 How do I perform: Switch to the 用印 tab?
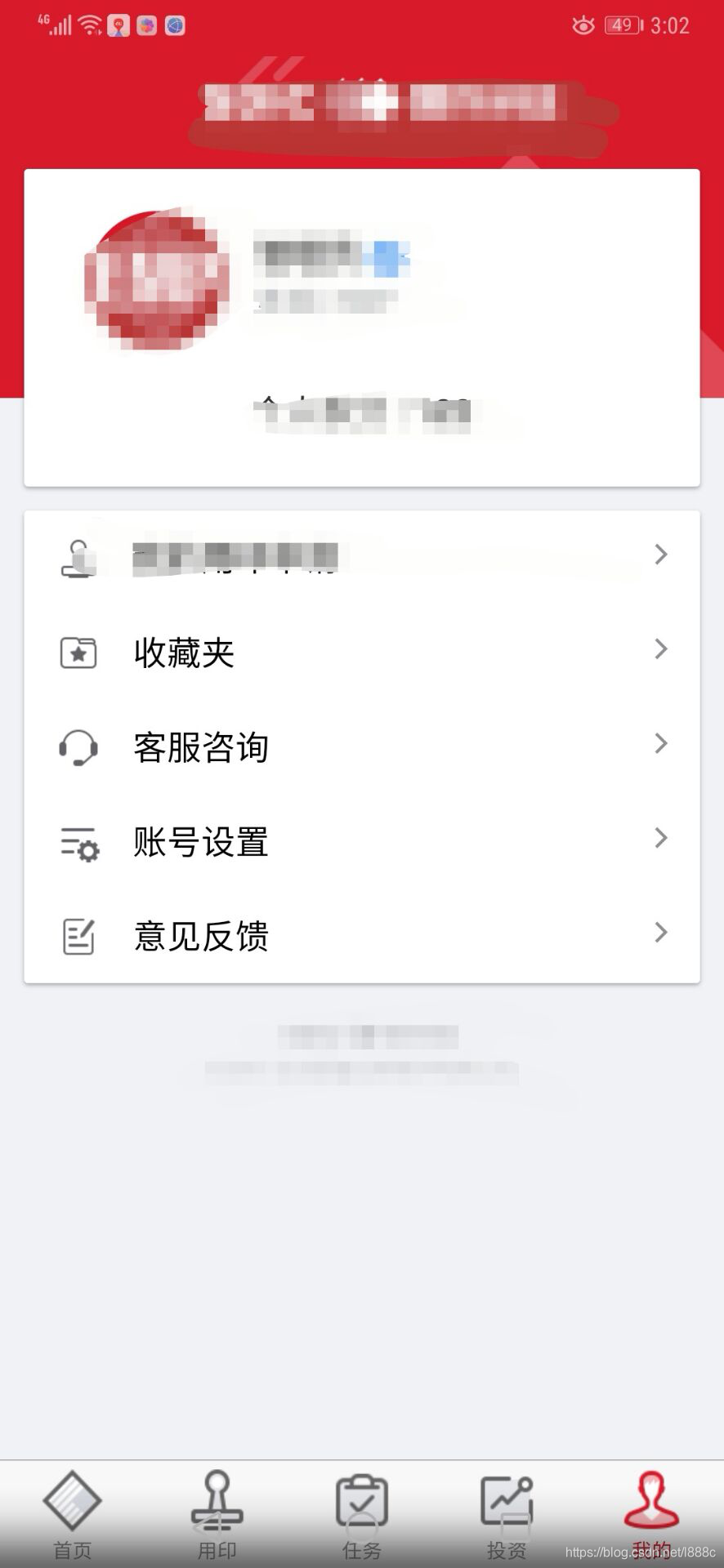pyautogui.click(x=217, y=1514)
